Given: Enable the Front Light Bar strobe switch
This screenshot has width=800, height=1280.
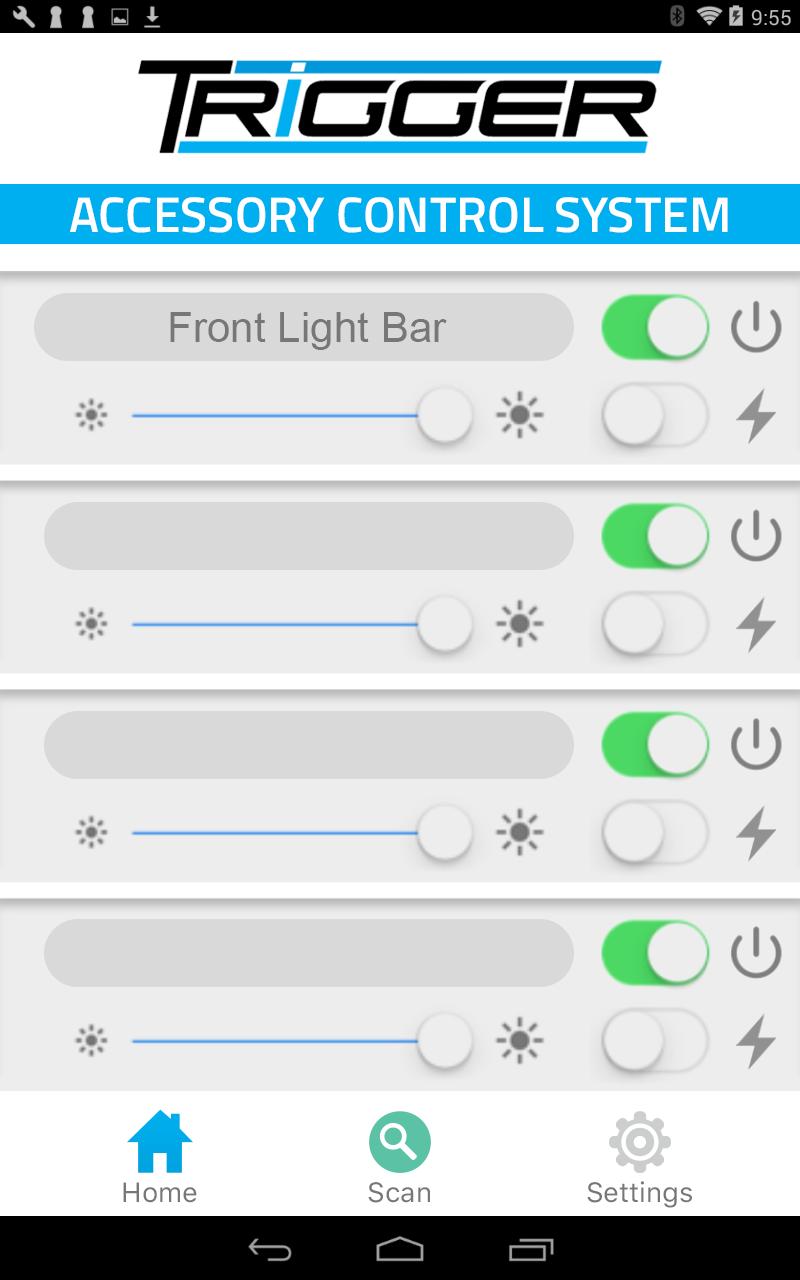Looking at the screenshot, I should click(x=655, y=415).
